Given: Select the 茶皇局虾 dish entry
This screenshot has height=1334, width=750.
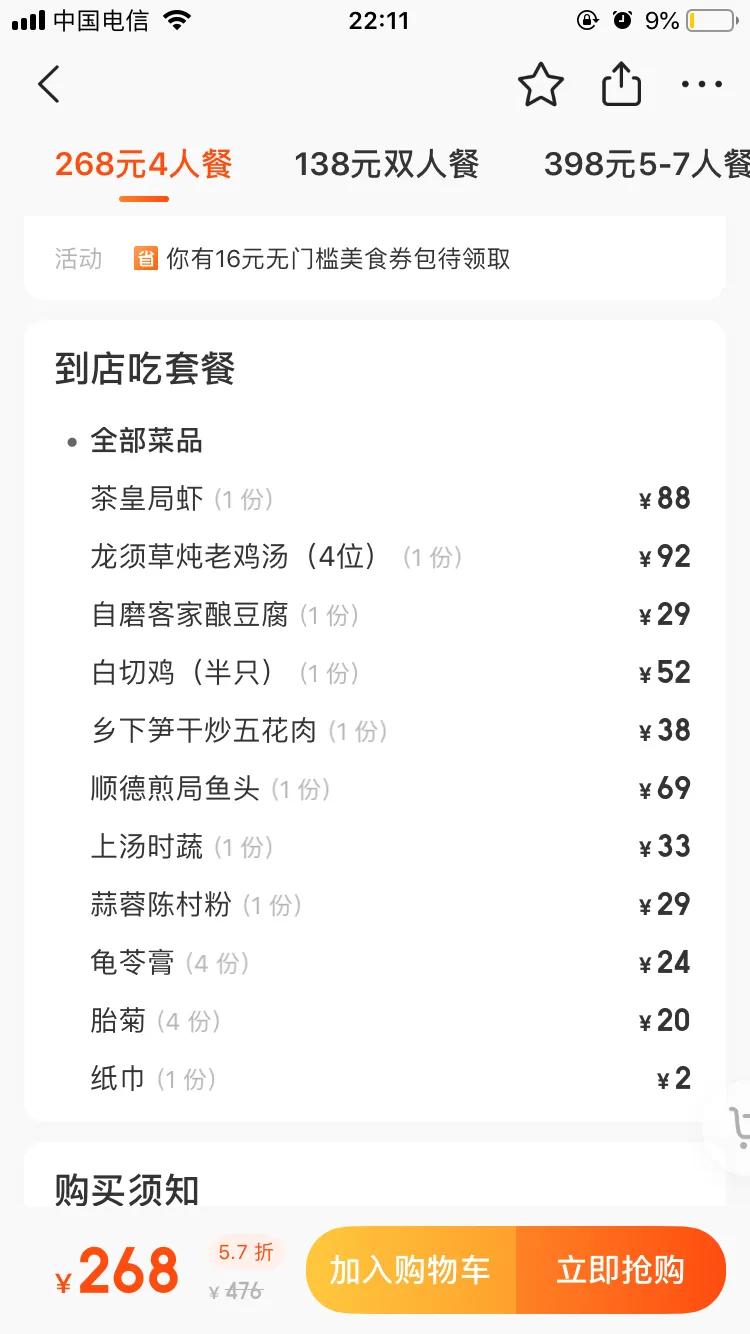Looking at the screenshot, I should (x=150, y=498).
